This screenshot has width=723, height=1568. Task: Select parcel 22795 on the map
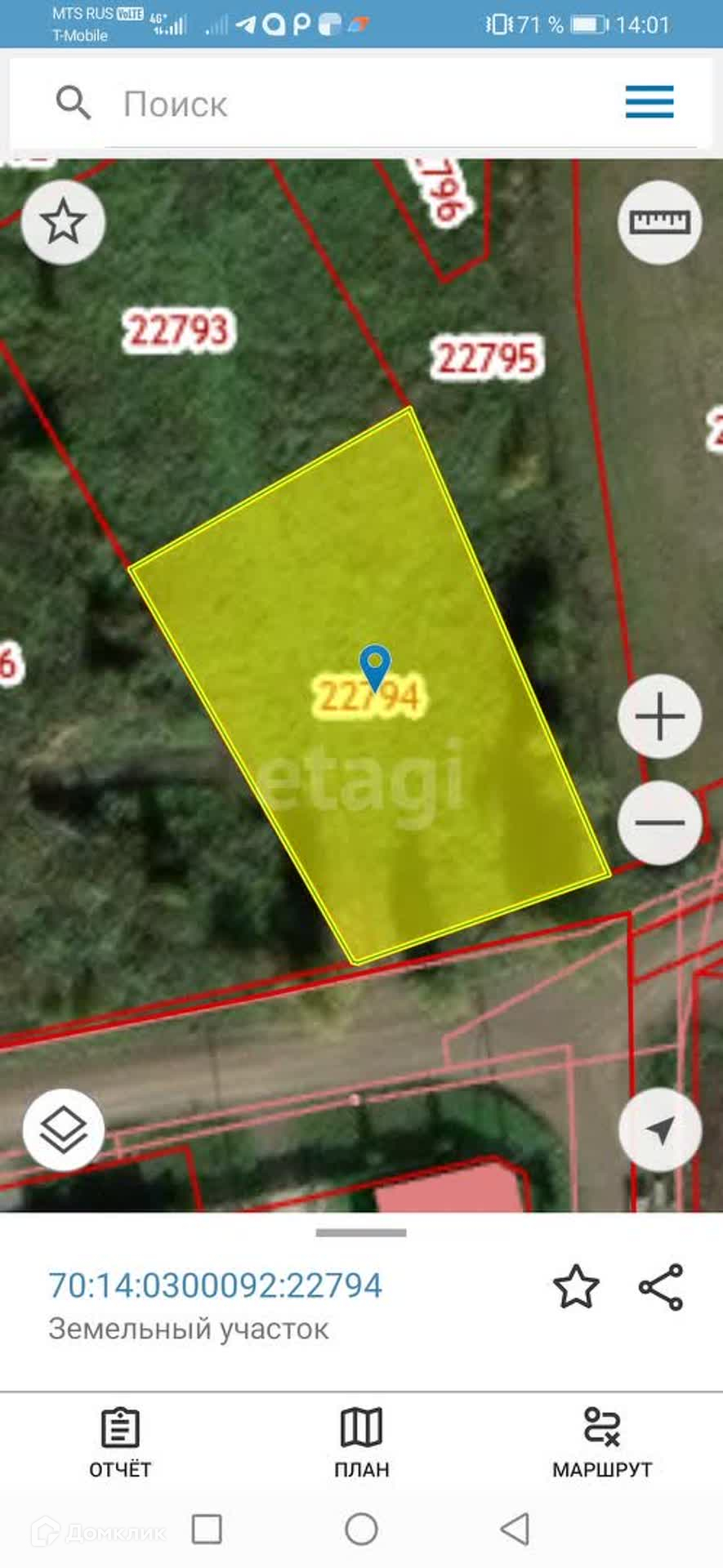(x=487, y=357)
